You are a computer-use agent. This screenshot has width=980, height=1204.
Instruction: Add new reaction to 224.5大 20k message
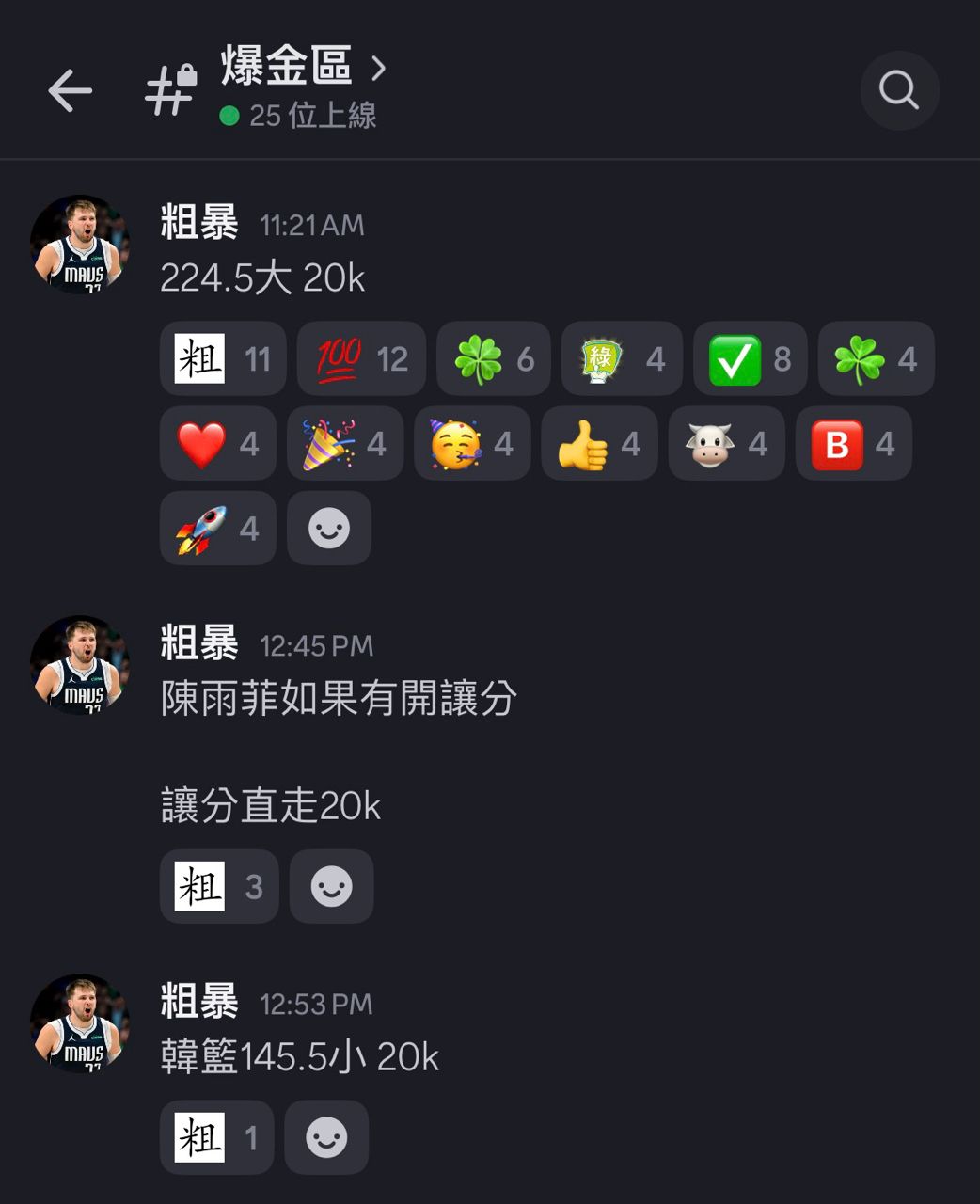pos(329,528)
